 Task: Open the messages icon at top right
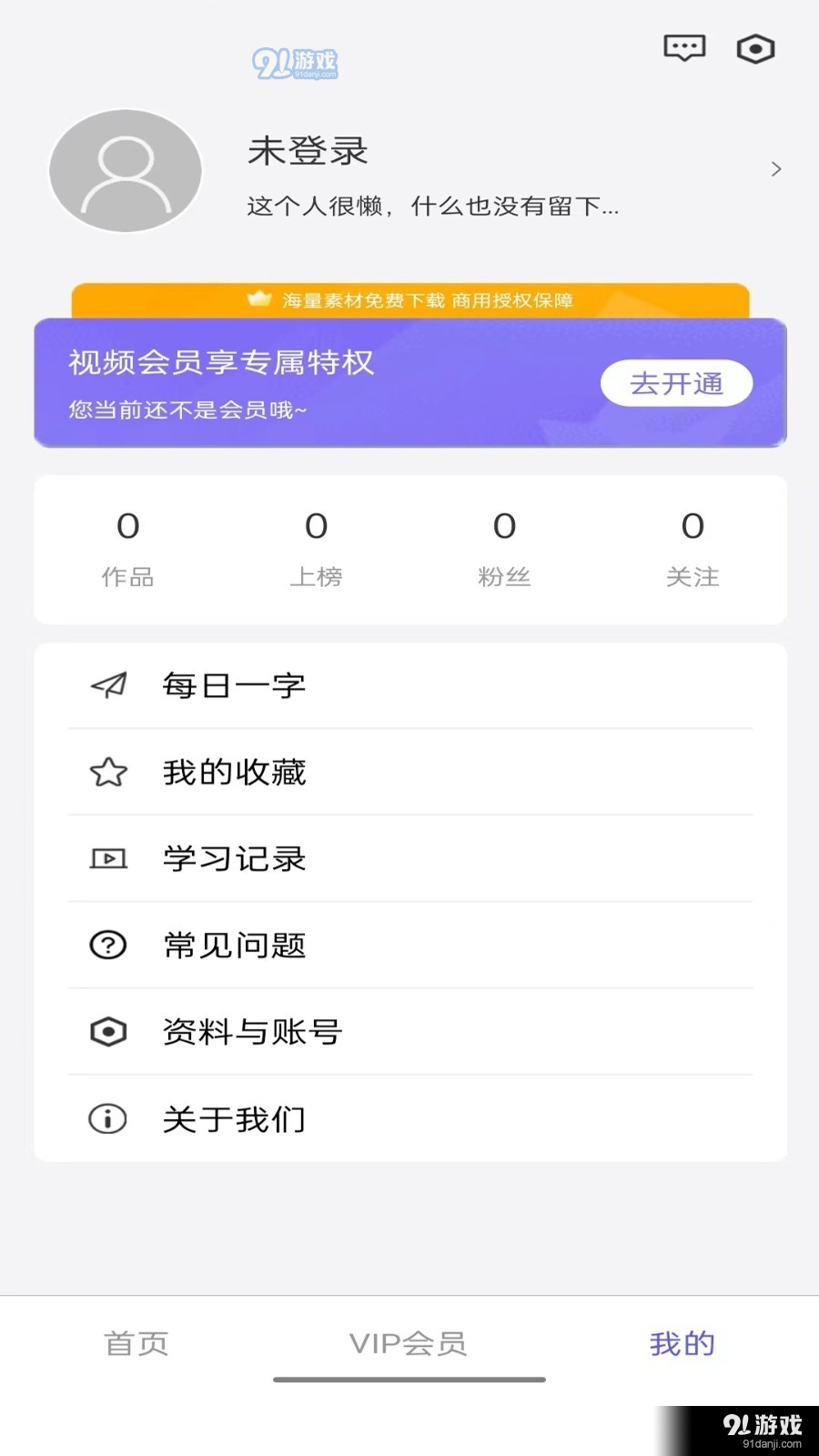pos(683,48)
